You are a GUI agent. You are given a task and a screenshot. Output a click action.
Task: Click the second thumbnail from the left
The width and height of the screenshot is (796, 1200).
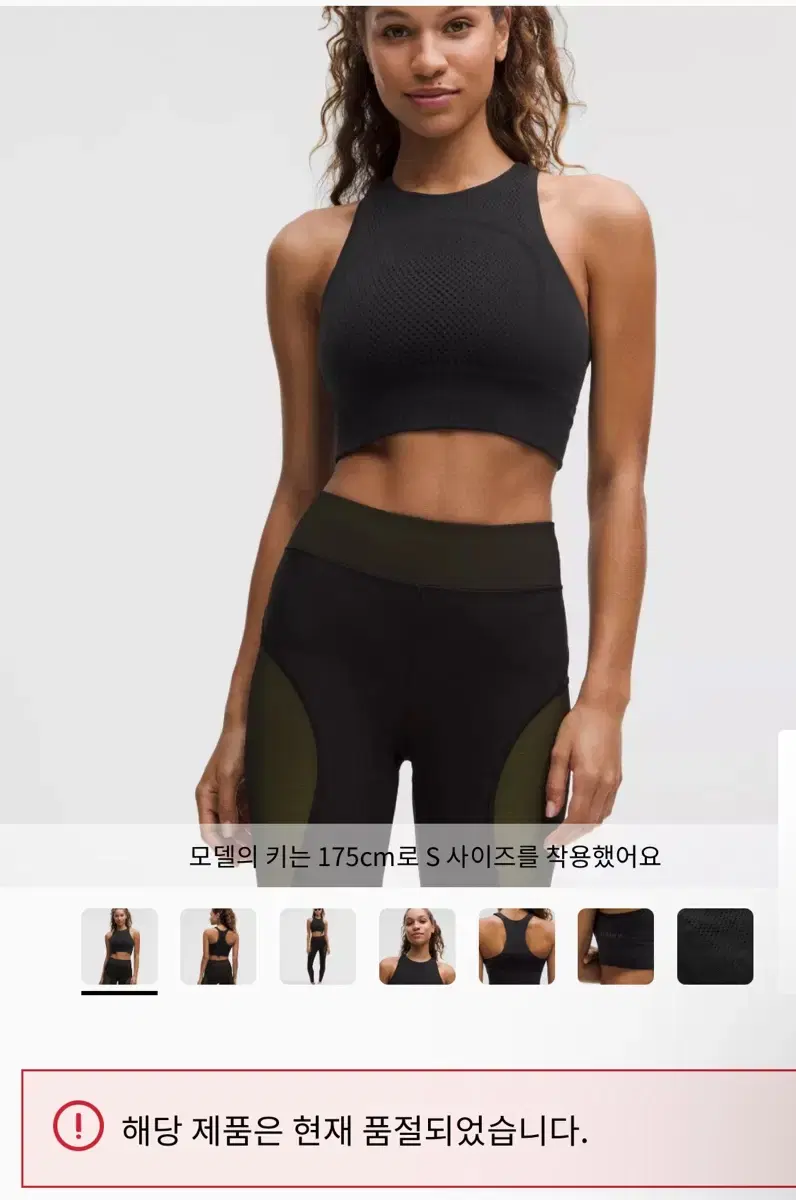pos(218,945)
